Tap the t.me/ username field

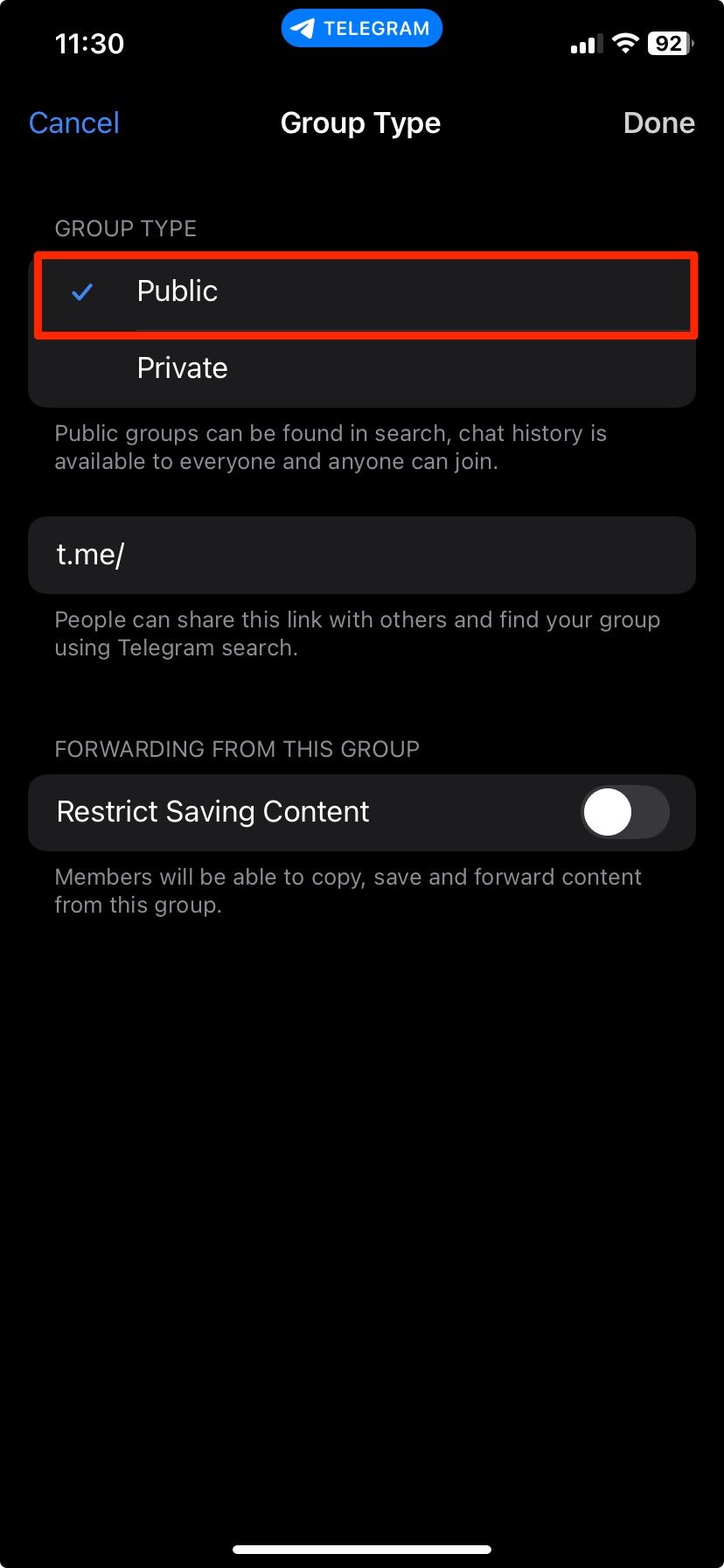tap(361, 555)
